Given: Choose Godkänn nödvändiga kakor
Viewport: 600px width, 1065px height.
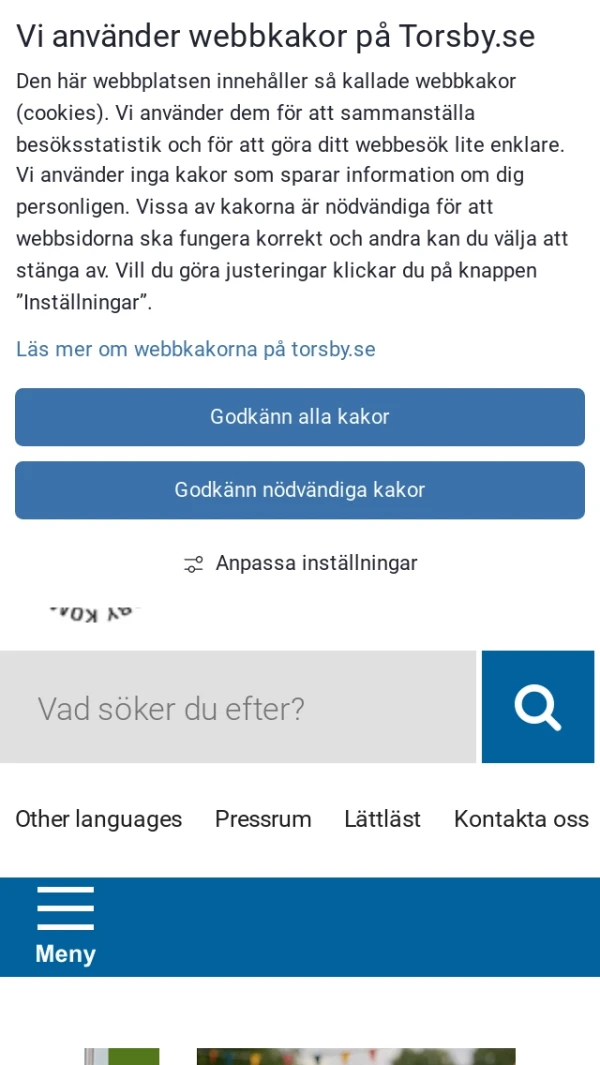Looking at the screenshot, I should click(x=300, y=490).
